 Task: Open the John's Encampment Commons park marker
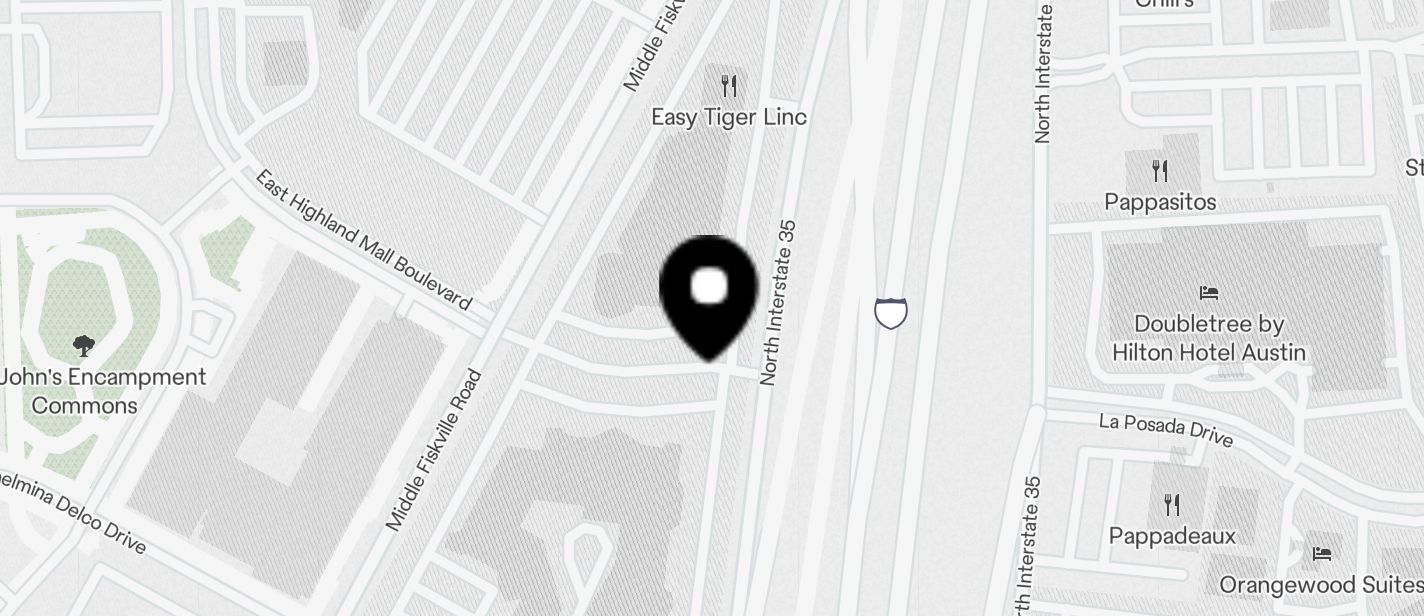pyautogui.click(x=84, y=347)
